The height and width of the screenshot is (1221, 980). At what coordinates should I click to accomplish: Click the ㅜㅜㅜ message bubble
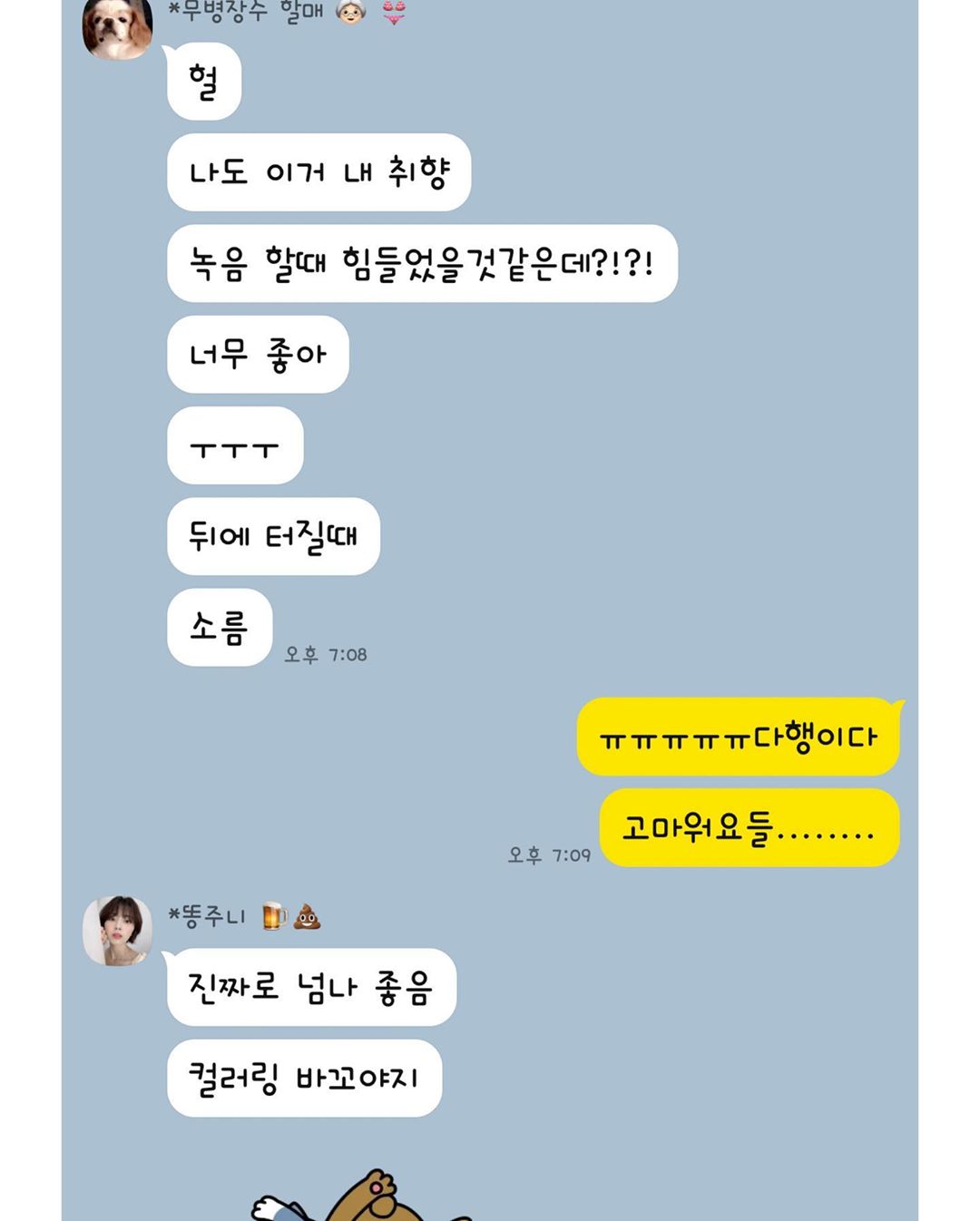click(x=233, y=445)
